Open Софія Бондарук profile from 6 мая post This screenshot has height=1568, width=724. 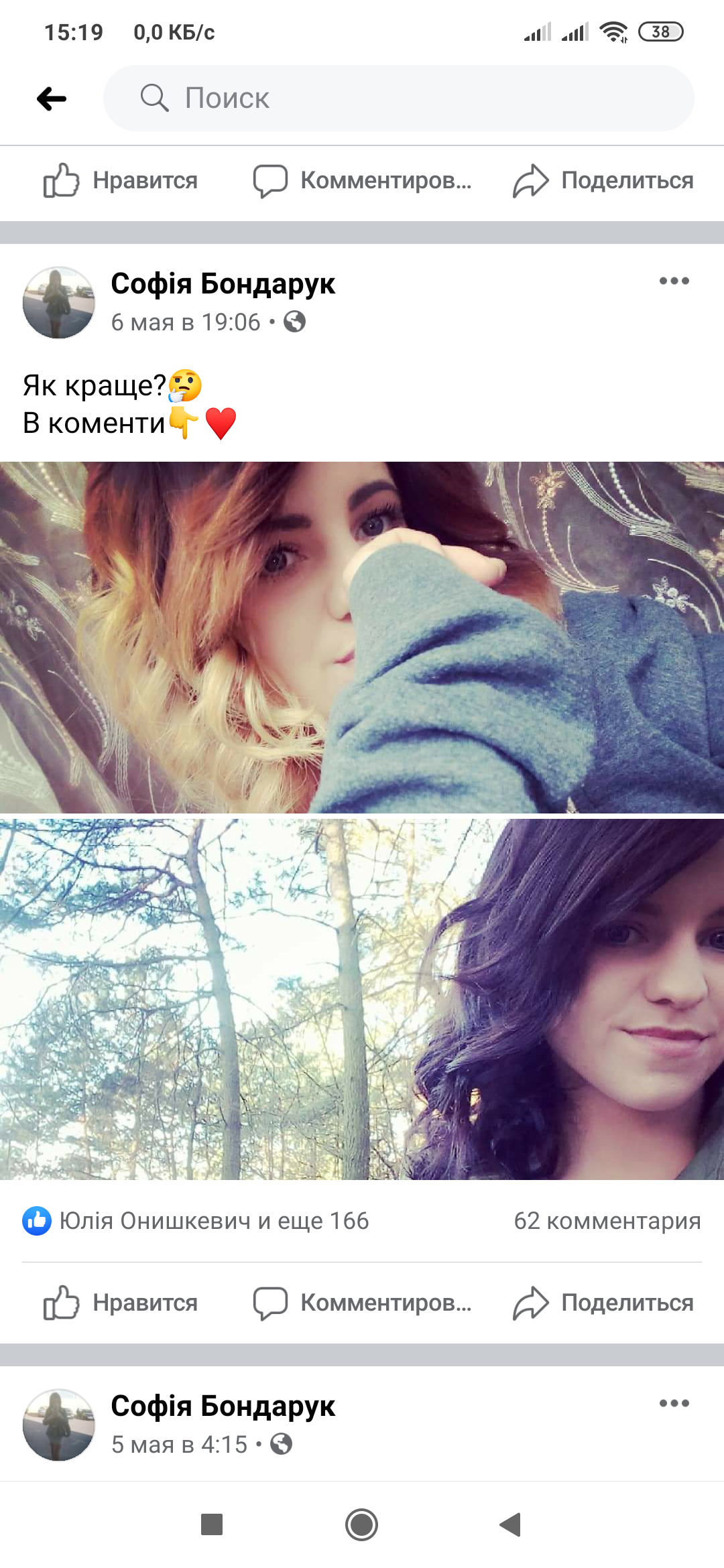223,283
